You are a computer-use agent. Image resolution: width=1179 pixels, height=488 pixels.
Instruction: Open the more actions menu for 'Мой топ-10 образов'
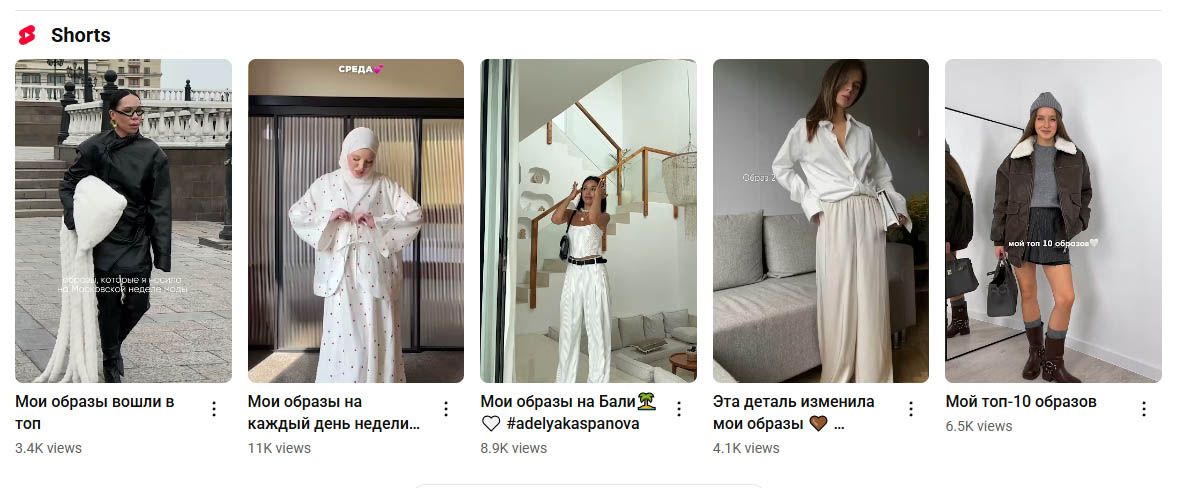[1144, 409]
